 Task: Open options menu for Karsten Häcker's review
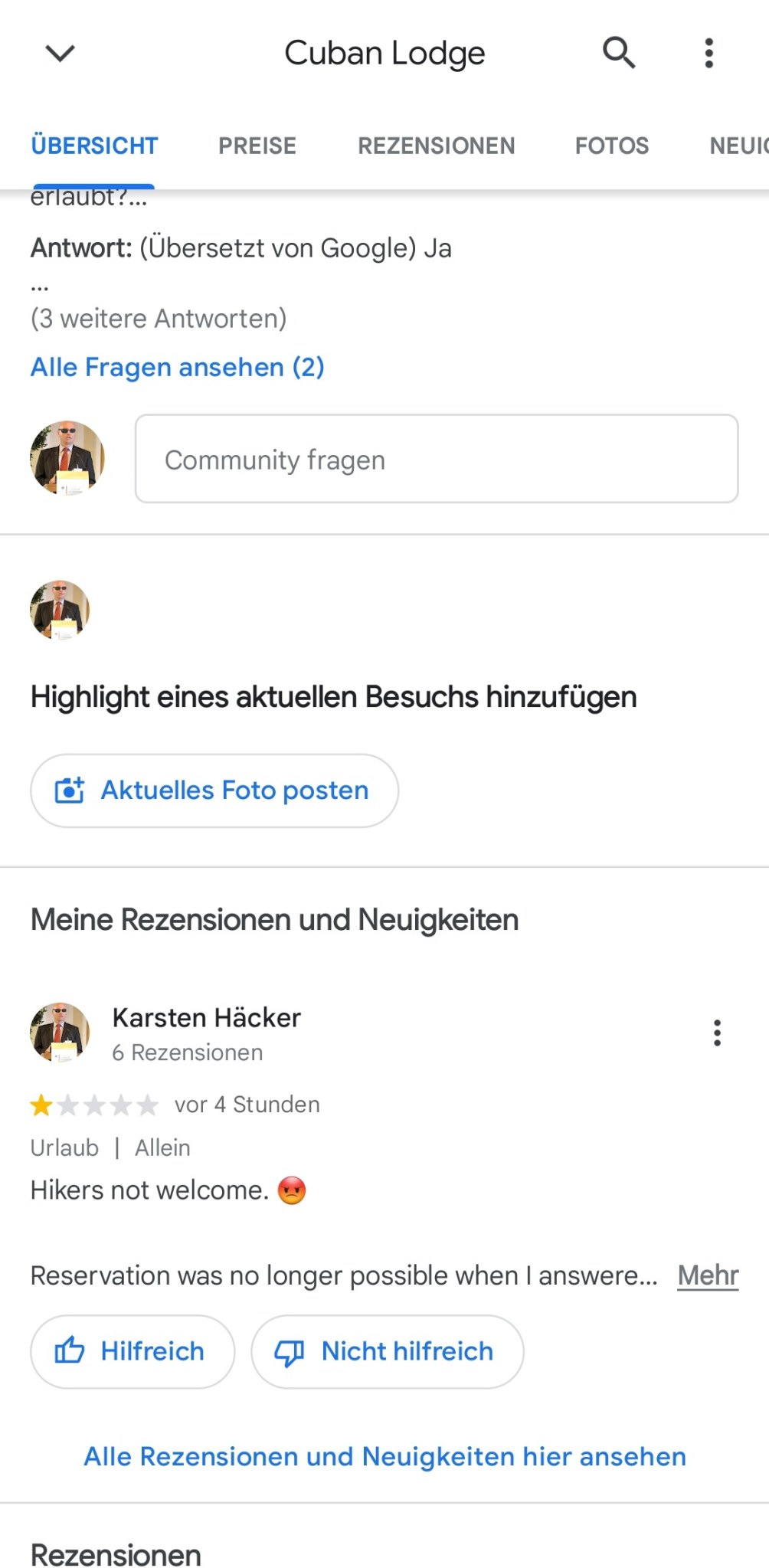[x=716, y=1033]
